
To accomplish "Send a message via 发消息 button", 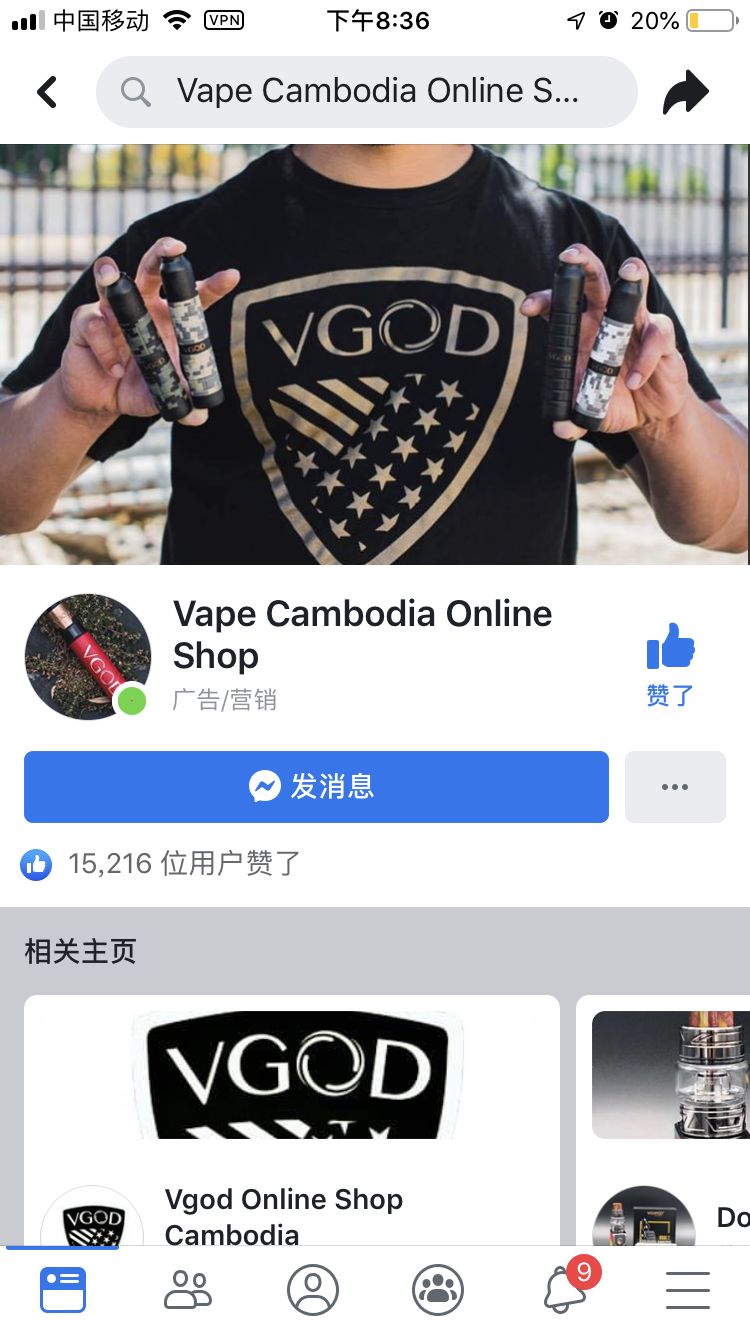I will tap(316, 787).
